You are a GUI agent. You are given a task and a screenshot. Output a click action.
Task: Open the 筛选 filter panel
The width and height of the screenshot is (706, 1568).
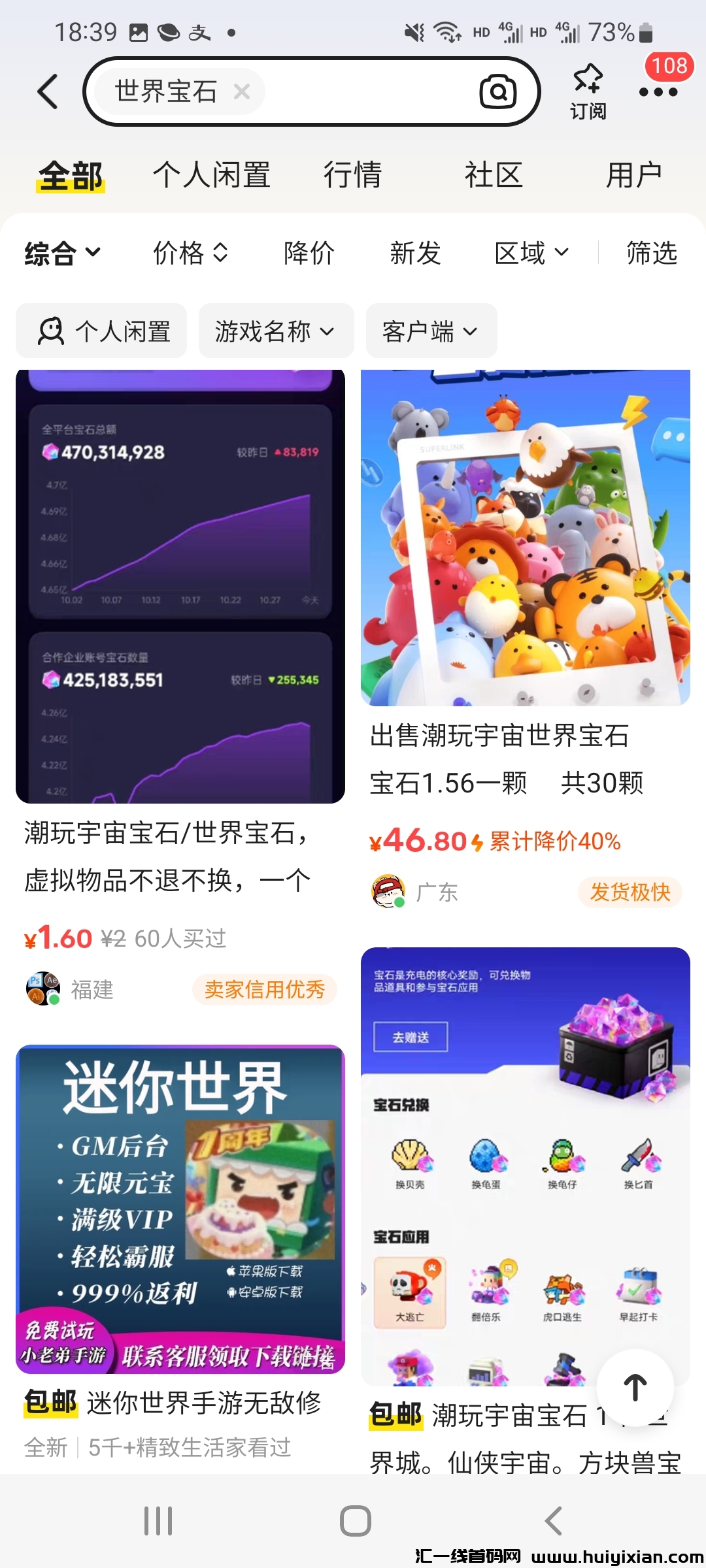[652, 253]
